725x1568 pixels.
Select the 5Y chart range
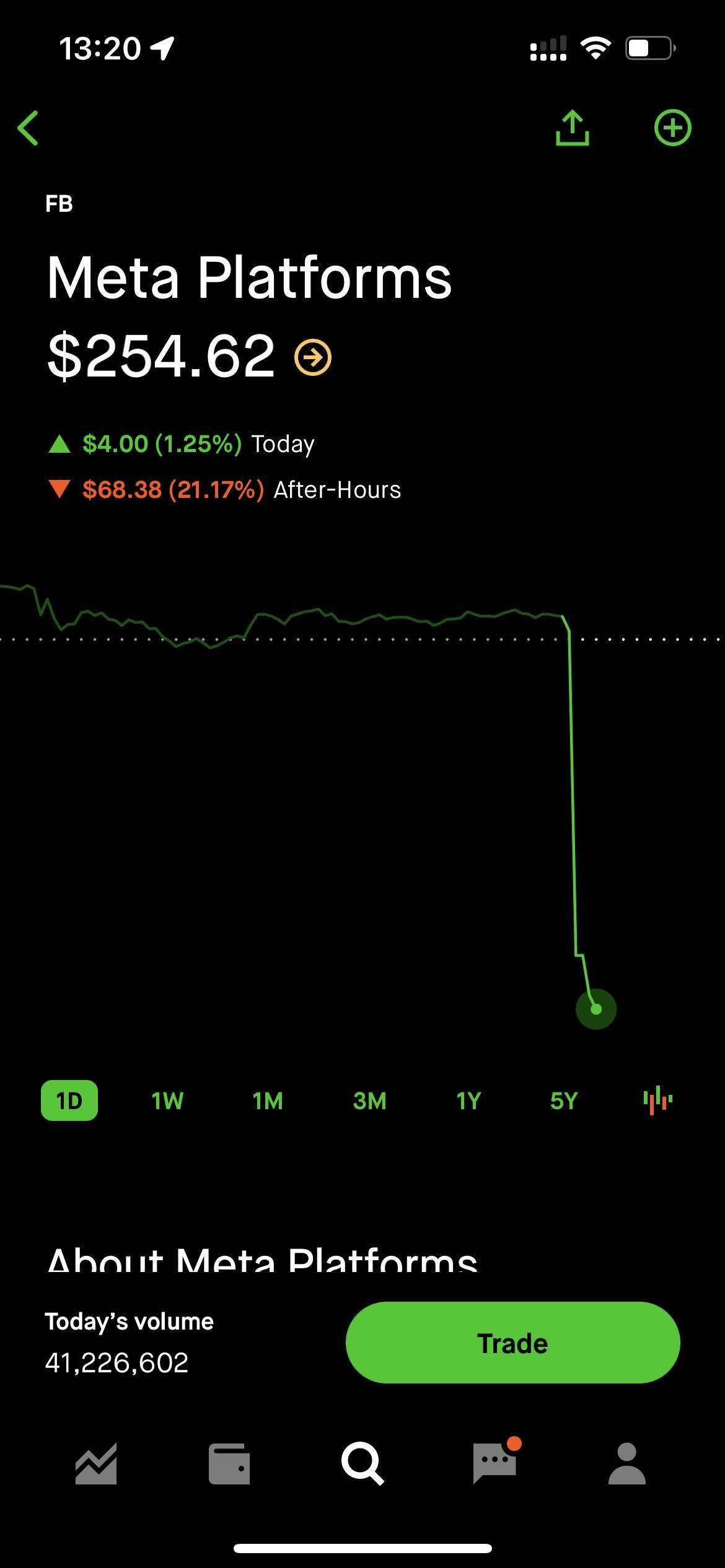(563, 1100)
